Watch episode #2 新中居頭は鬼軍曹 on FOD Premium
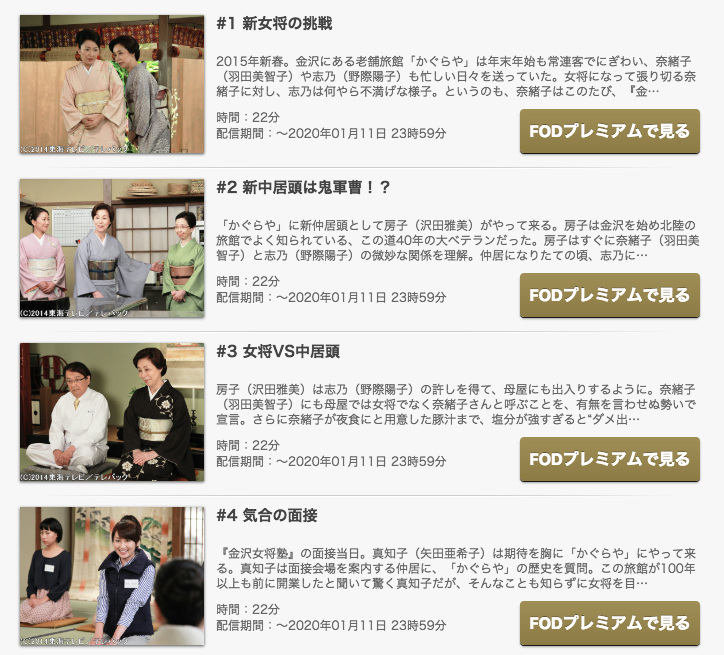The height and width of the screenshot is (655, 724). click(x=609, y=295)
